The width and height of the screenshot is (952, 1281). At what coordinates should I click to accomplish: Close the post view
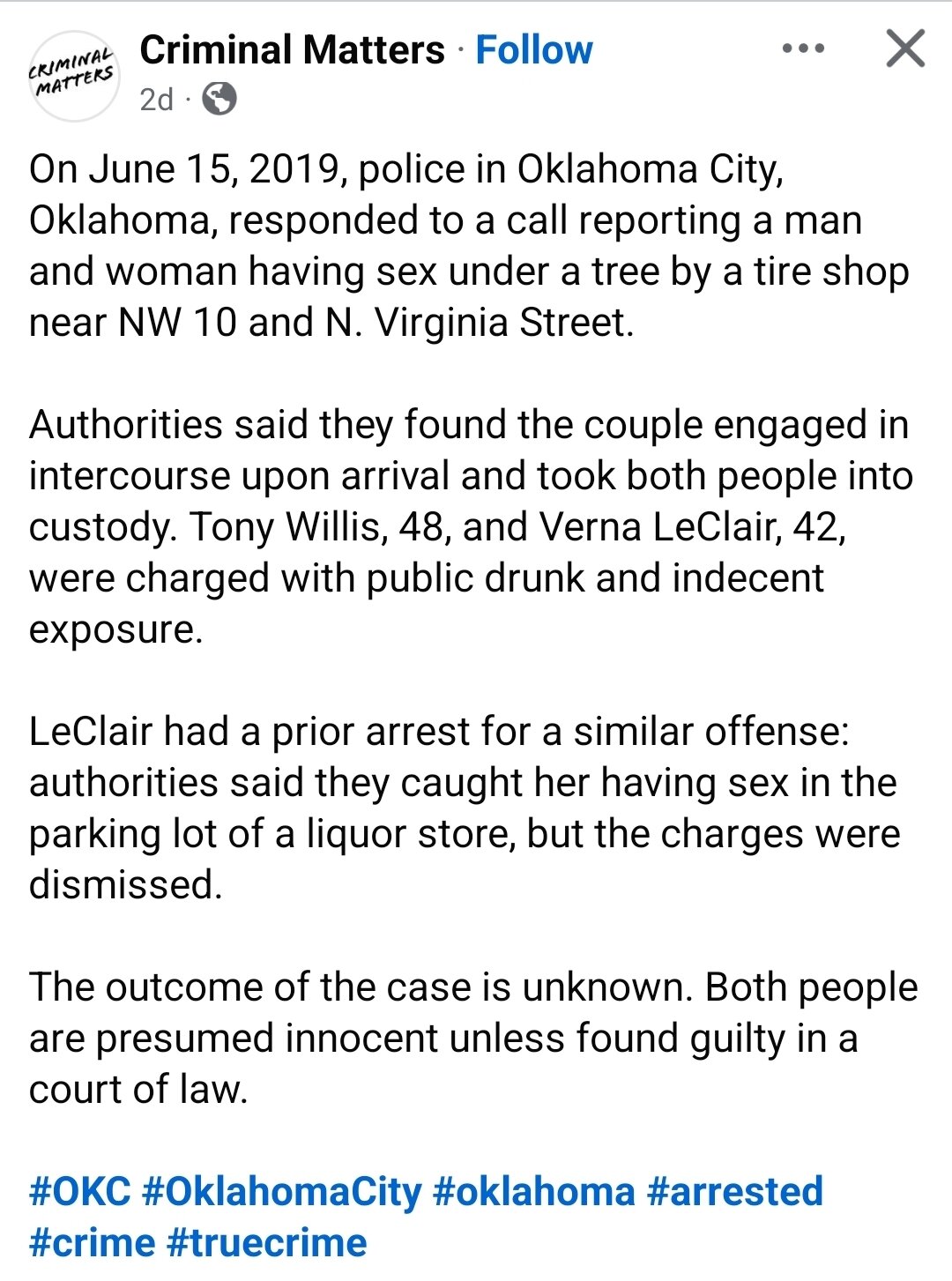(x=905, y=48)
